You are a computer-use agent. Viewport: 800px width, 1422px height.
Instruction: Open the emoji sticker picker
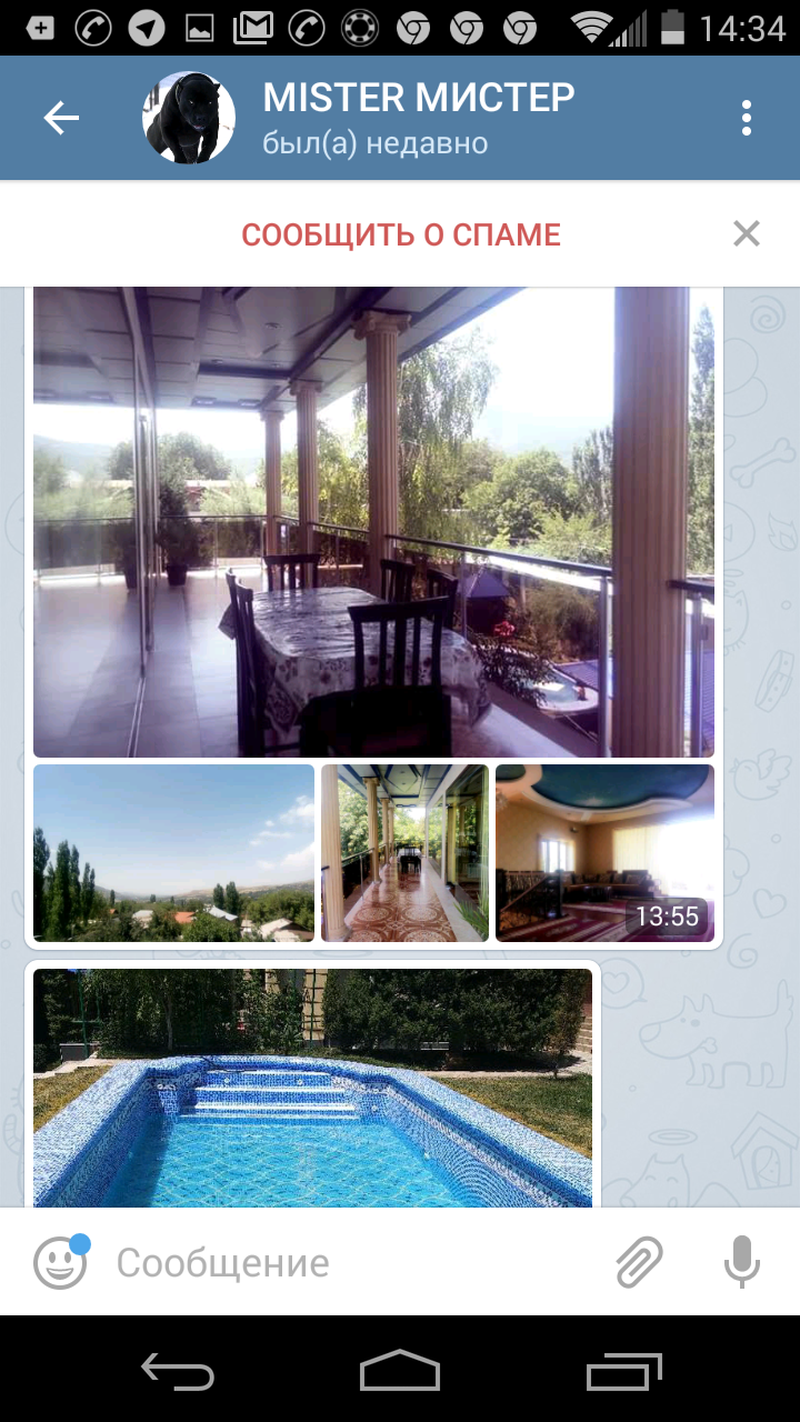pyautogui.click(x=61, y=1262)
